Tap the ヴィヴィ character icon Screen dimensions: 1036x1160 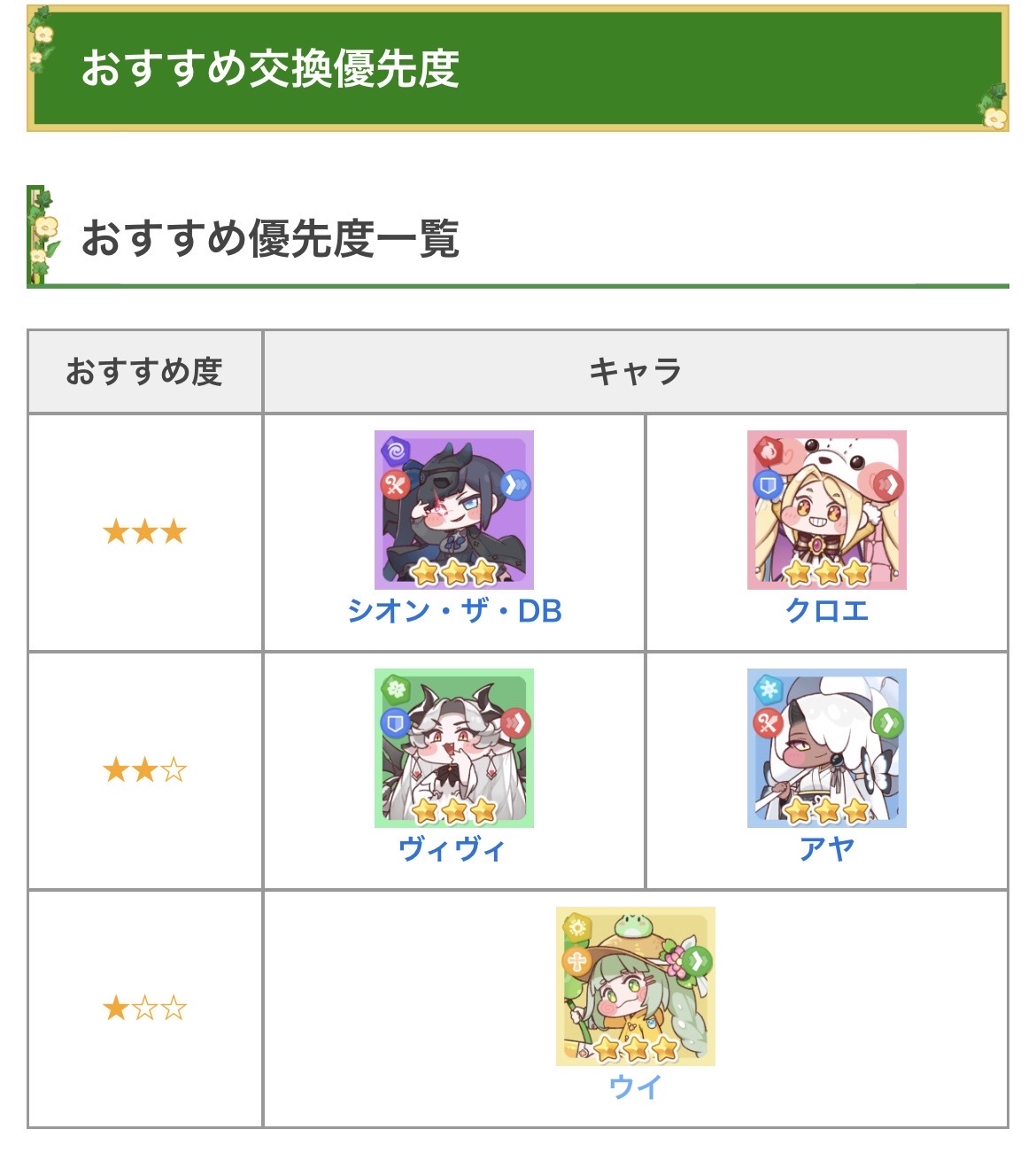click(454, 748)
